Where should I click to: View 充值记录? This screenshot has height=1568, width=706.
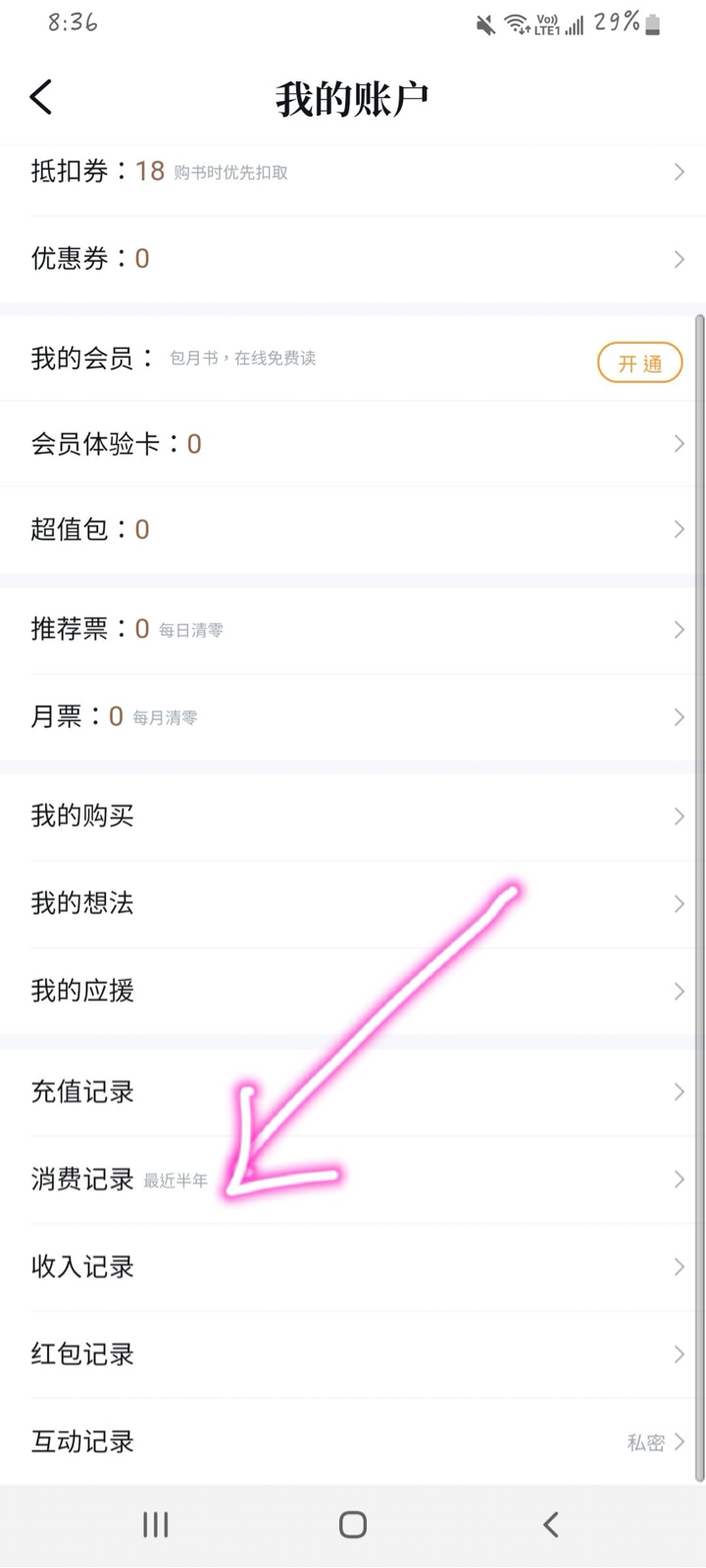353,1092
